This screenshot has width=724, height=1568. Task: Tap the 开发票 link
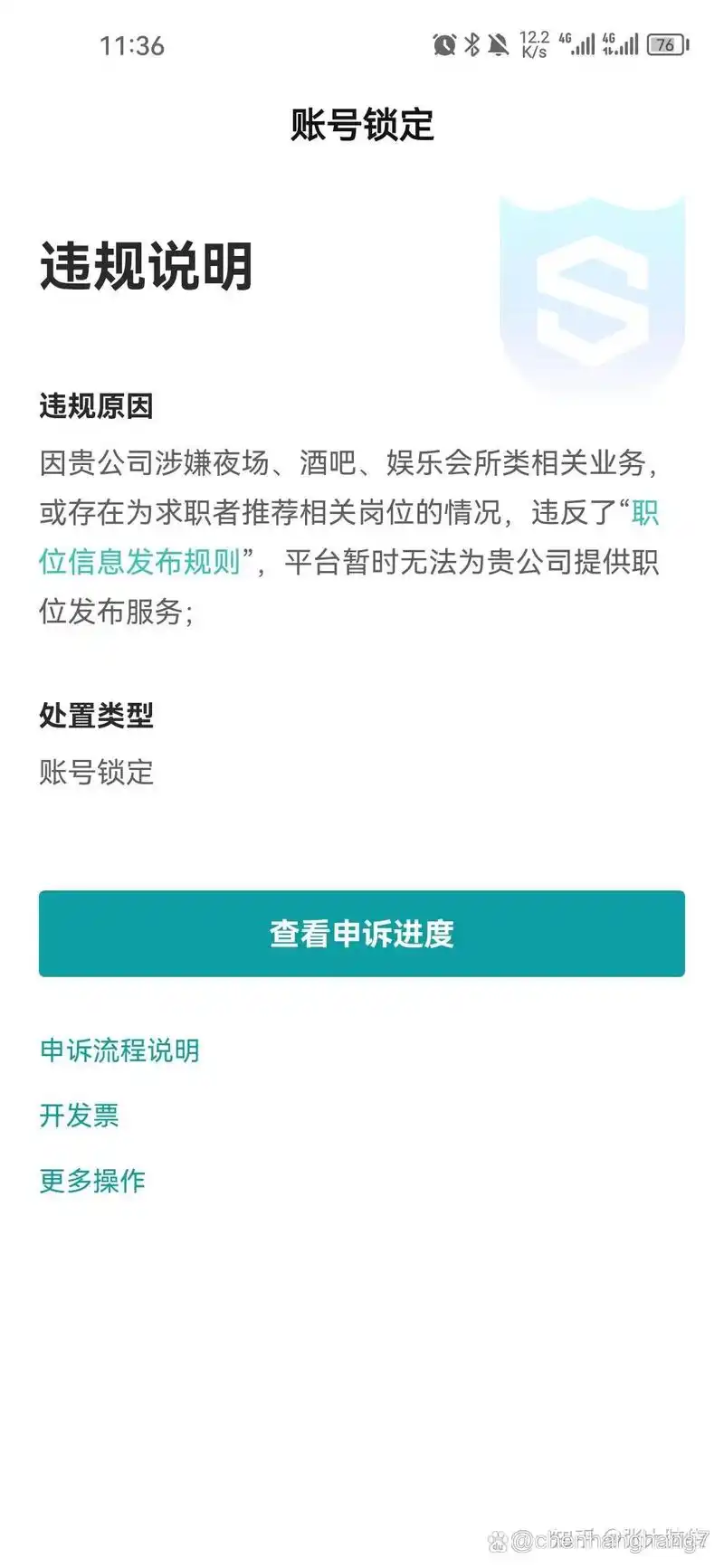click(x=80, y=1115)
